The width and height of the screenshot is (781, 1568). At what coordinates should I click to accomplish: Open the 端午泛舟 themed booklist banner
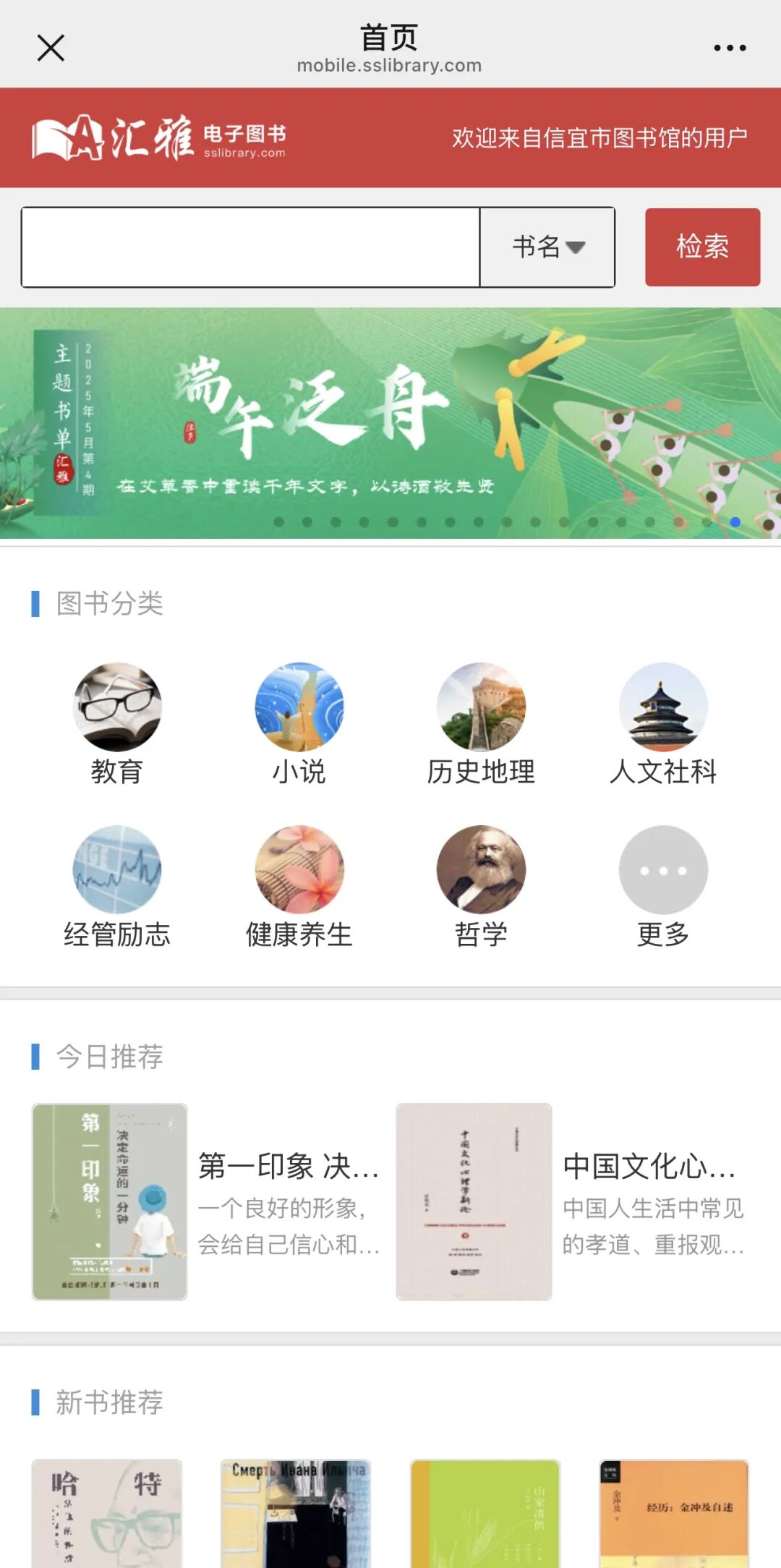[x=390, y=423]
